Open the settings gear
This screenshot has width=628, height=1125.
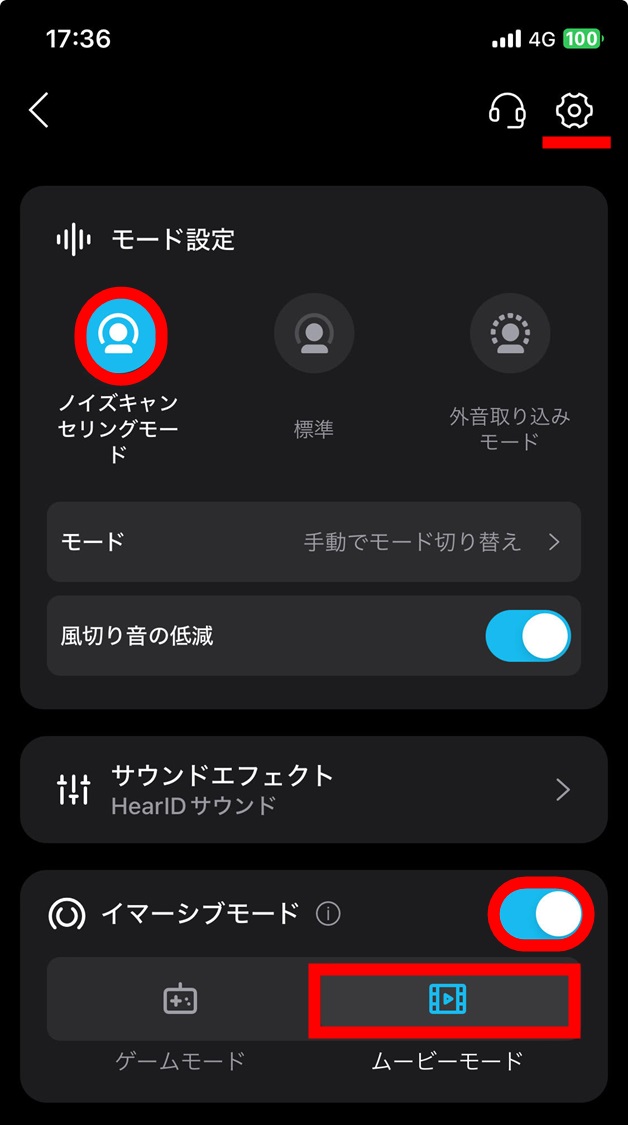pos(574,110)
